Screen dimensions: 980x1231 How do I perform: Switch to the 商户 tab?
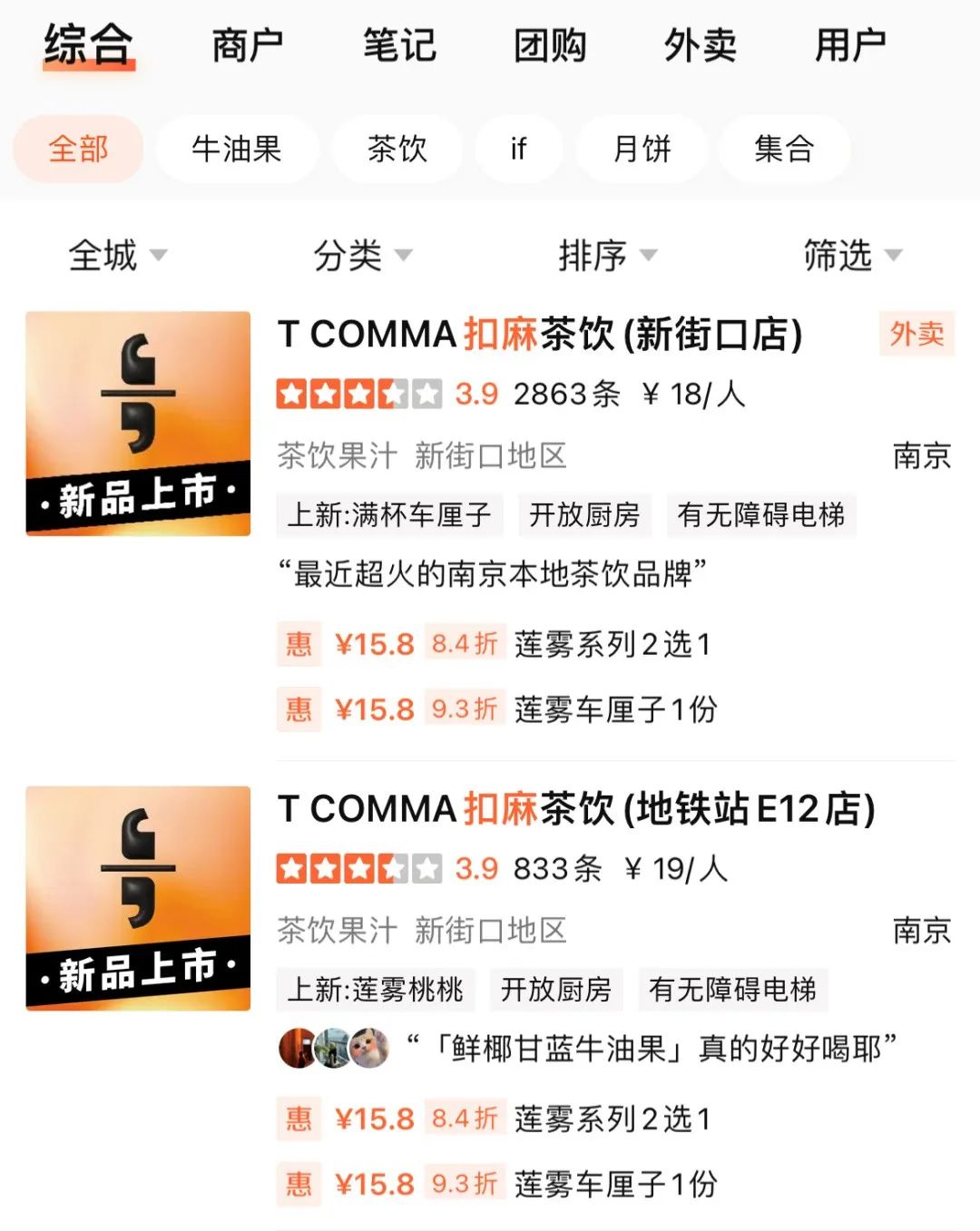pyautogui.click(x=247, y=45)
